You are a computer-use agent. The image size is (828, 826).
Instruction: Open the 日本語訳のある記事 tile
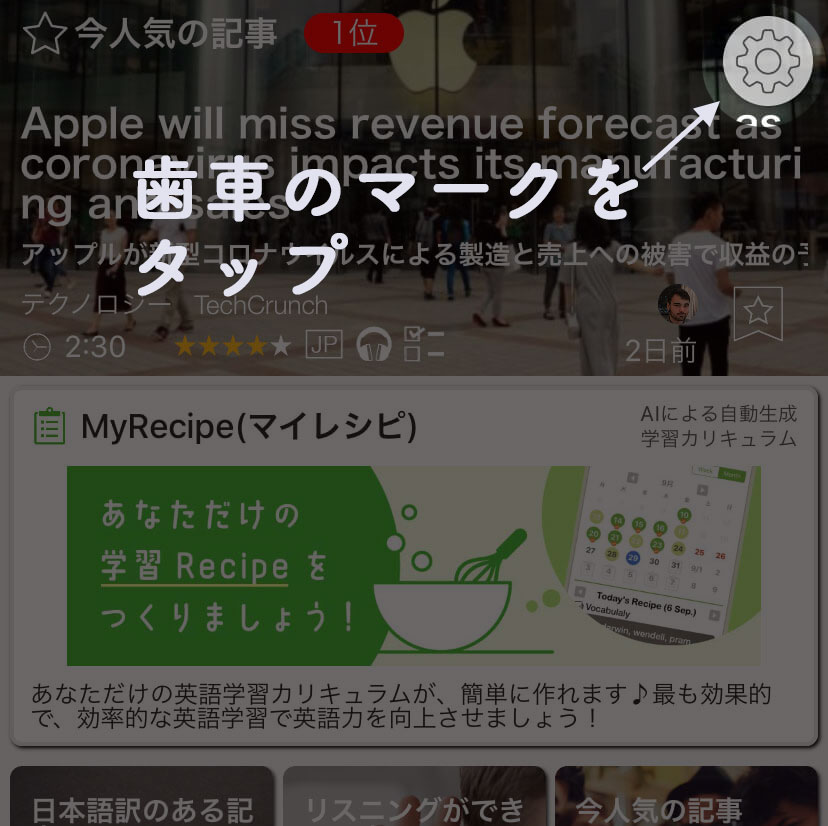tap(142, 797)
